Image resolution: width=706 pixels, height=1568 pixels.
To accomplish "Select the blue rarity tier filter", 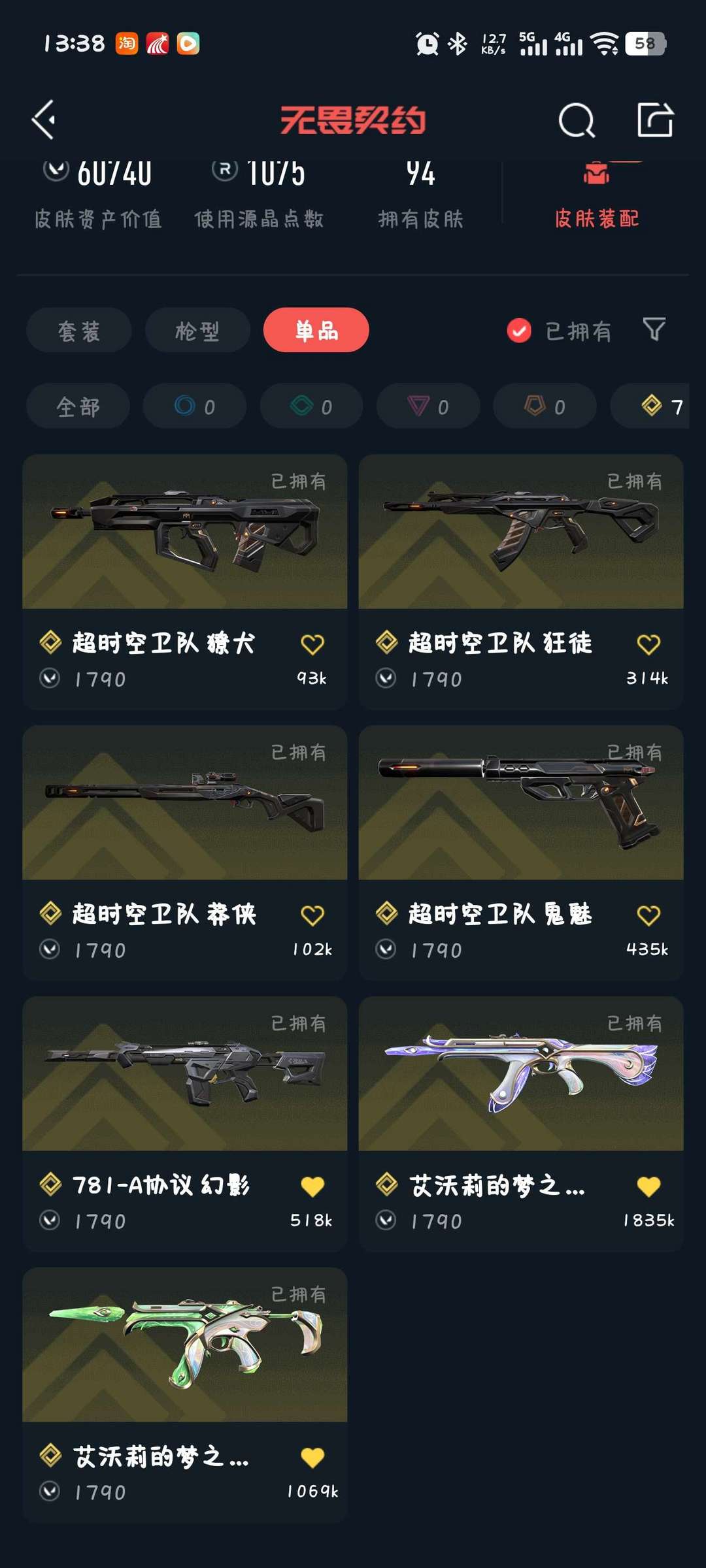I will (x=193, y=406).
